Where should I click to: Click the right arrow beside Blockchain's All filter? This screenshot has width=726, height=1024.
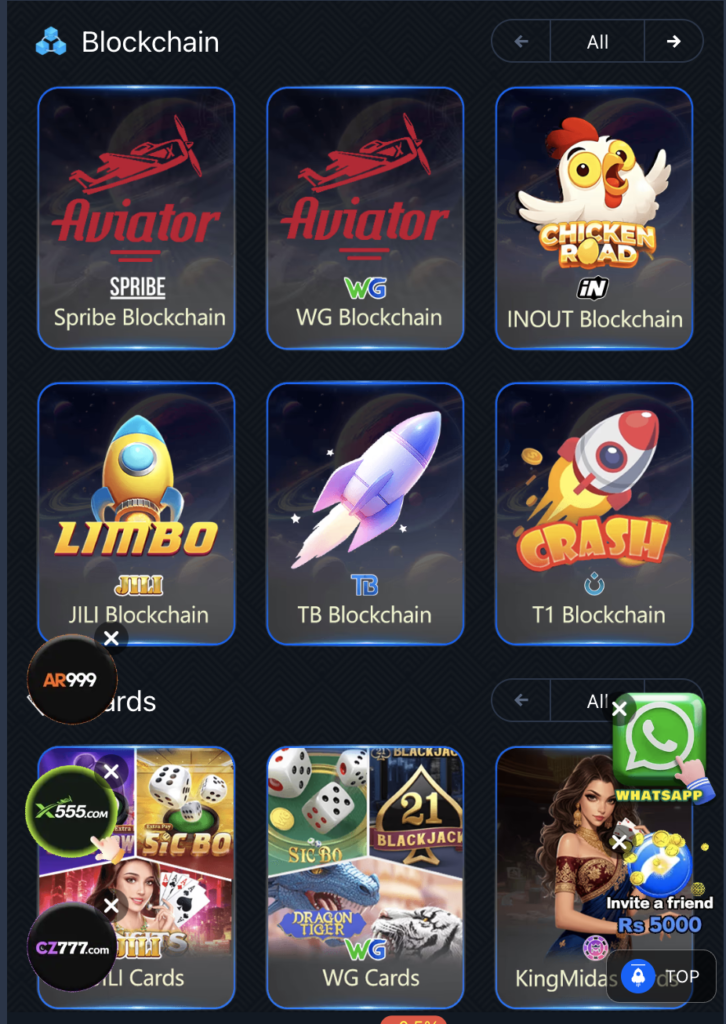point(673,42)
